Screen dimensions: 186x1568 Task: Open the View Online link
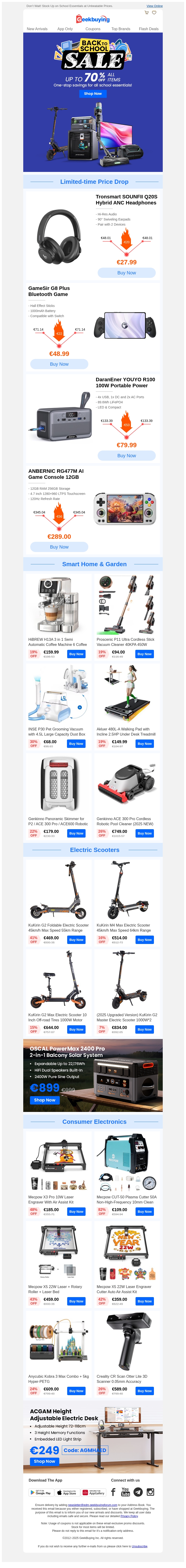[x=154, y=6]
